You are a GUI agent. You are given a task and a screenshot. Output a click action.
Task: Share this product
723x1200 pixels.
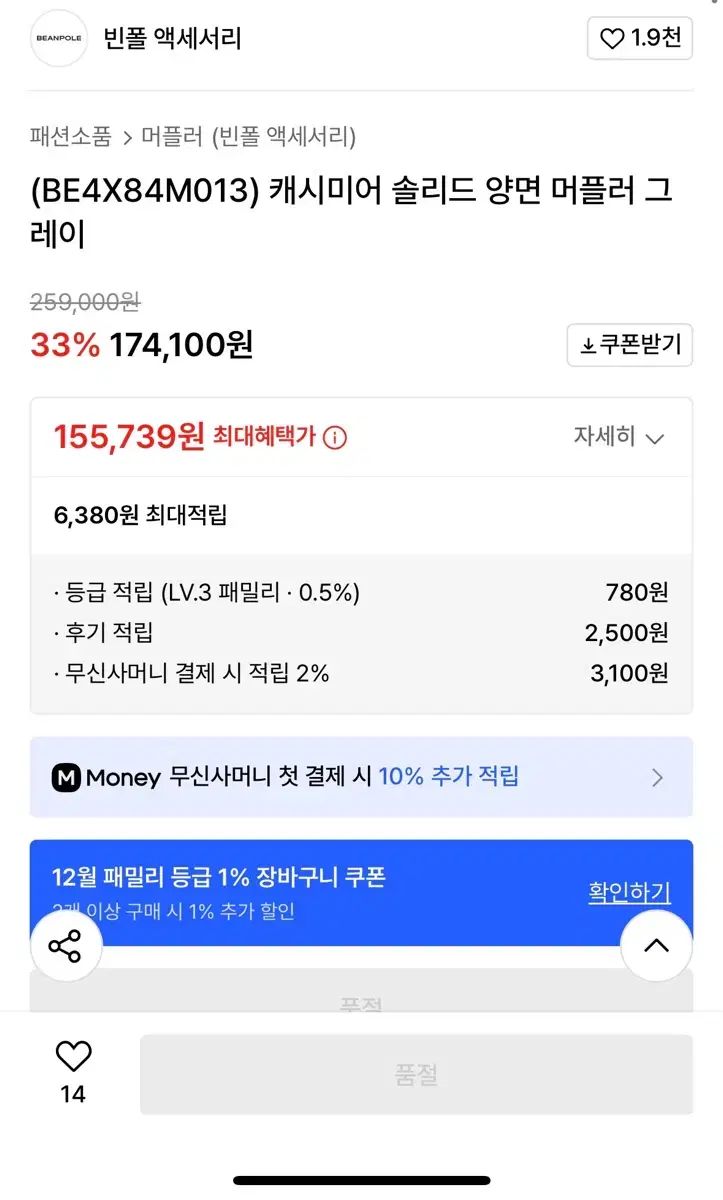point(66,946)
